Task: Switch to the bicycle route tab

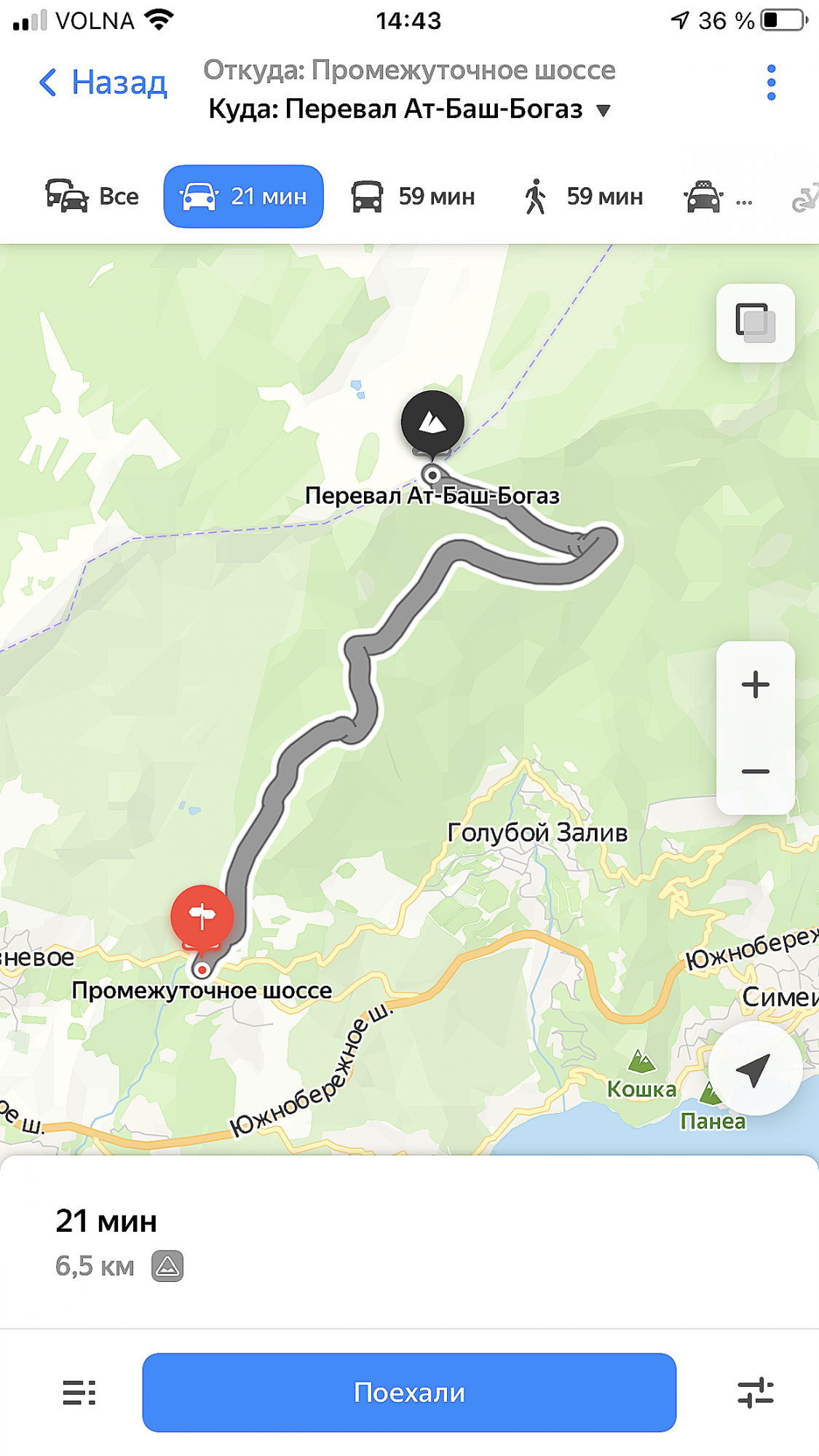Action: 804,197
